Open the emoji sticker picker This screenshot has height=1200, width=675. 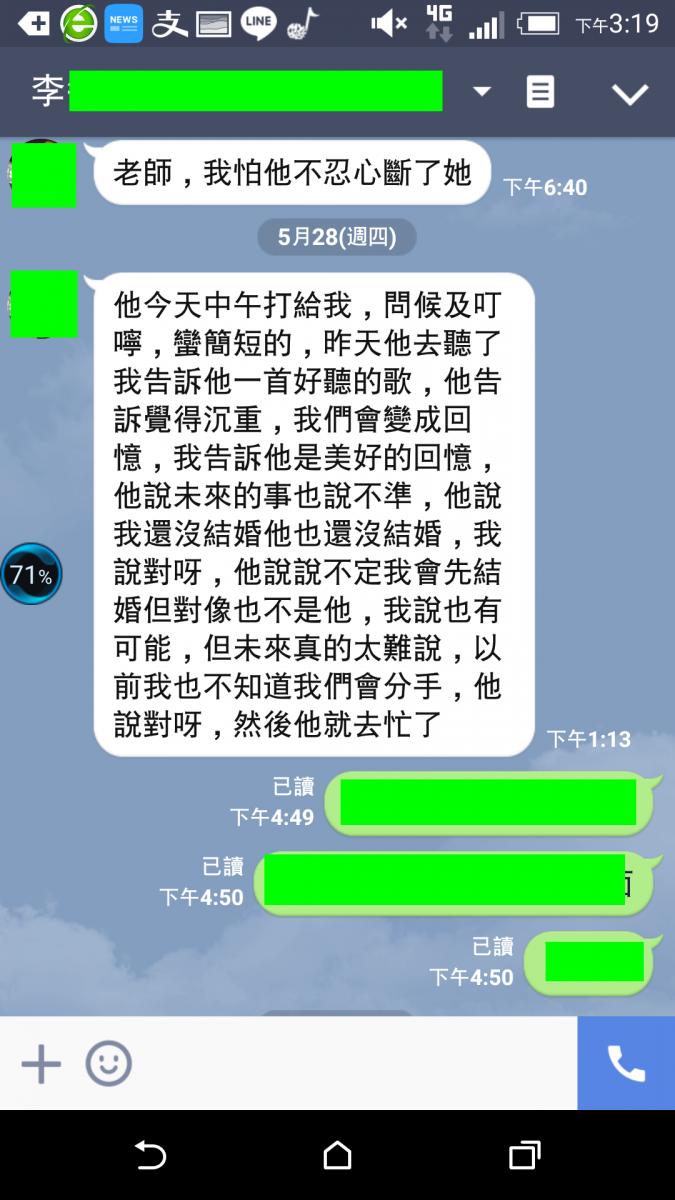pyautogui.click(x=108, y=1064)
